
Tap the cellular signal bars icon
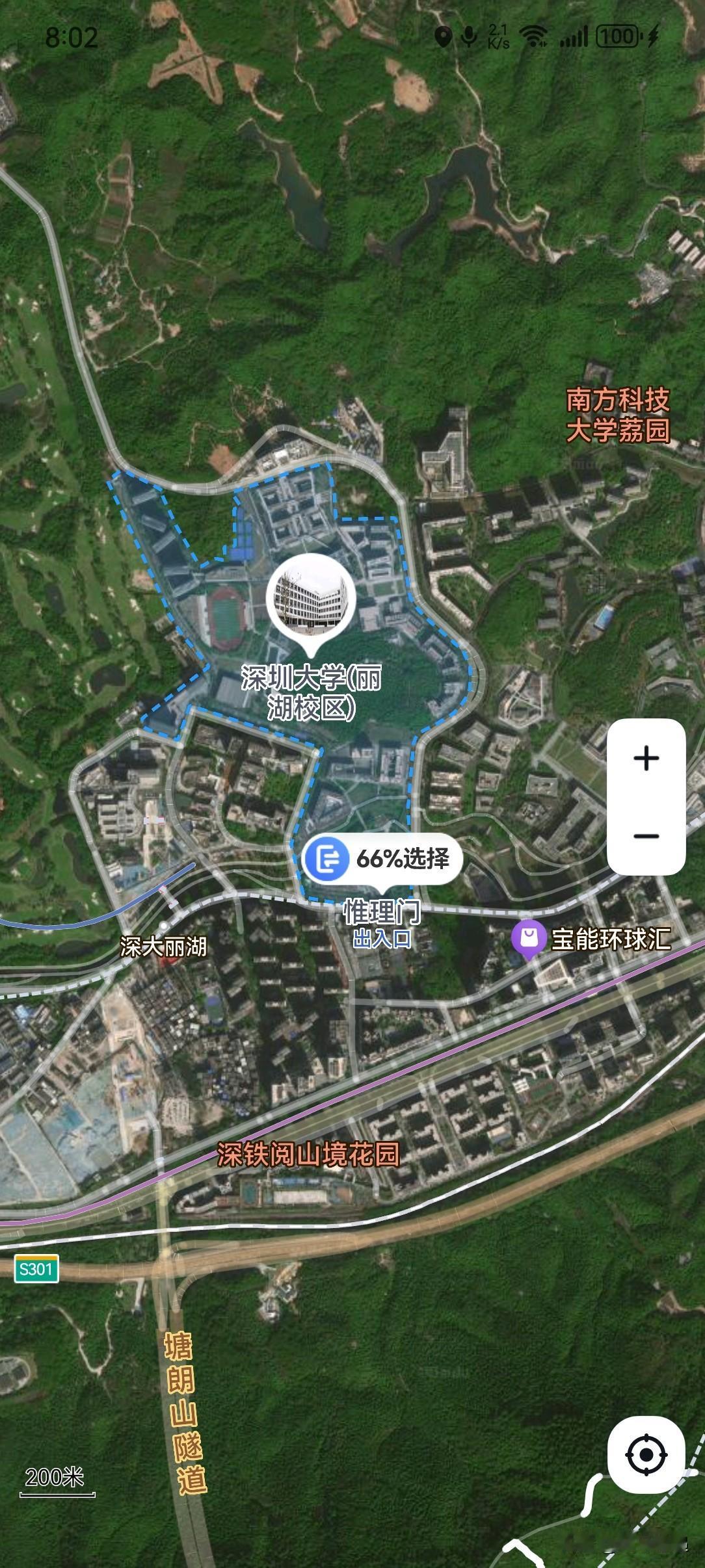pos(572,38)
